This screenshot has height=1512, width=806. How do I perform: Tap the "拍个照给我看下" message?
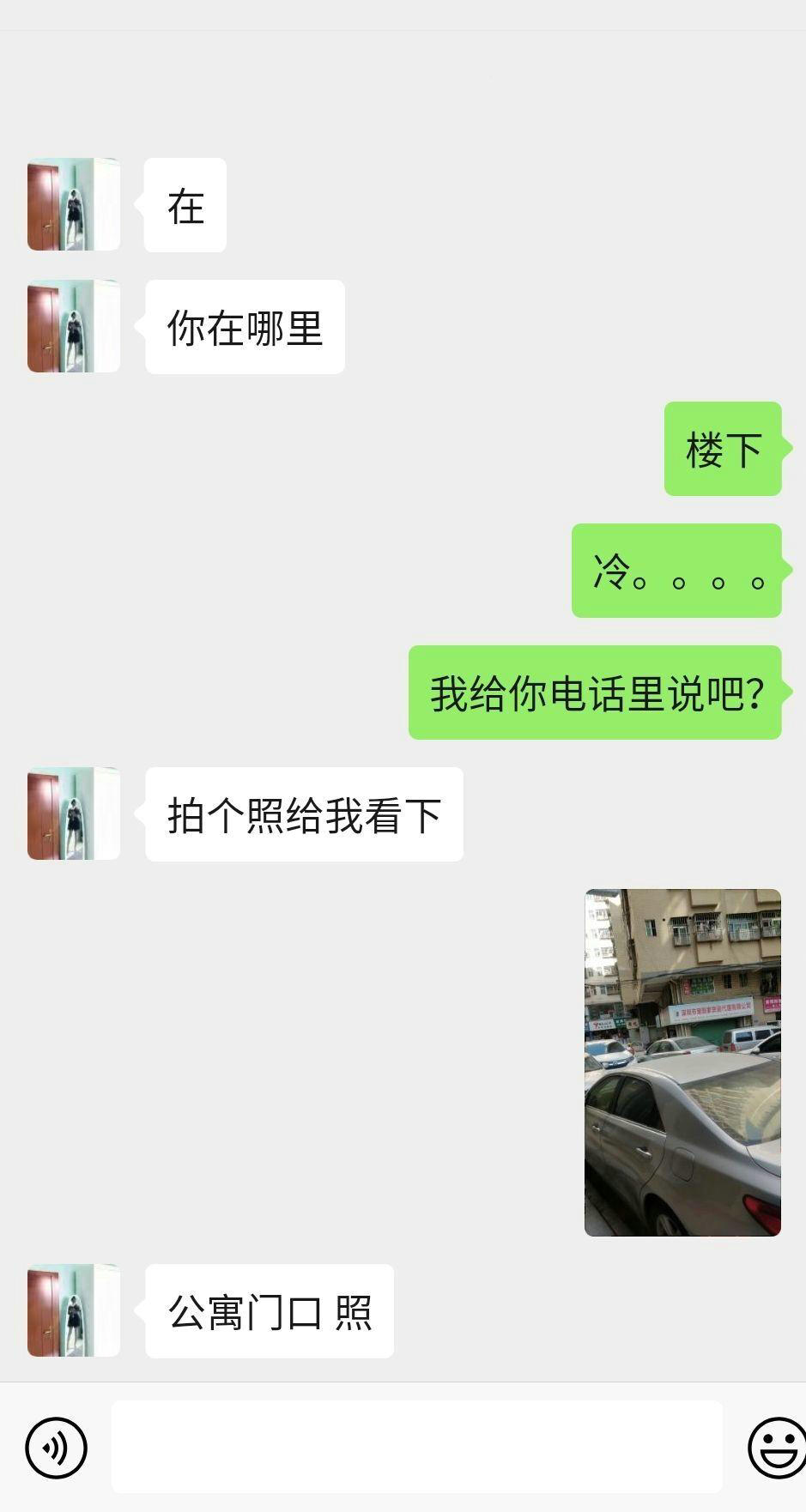coord(305,812)
